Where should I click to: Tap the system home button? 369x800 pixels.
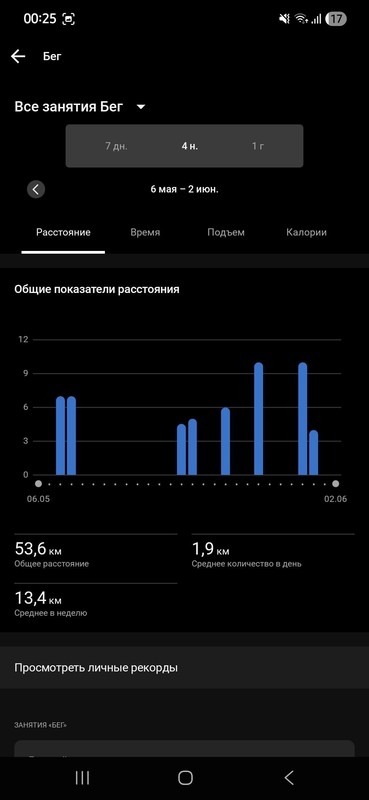coord(185,778)
